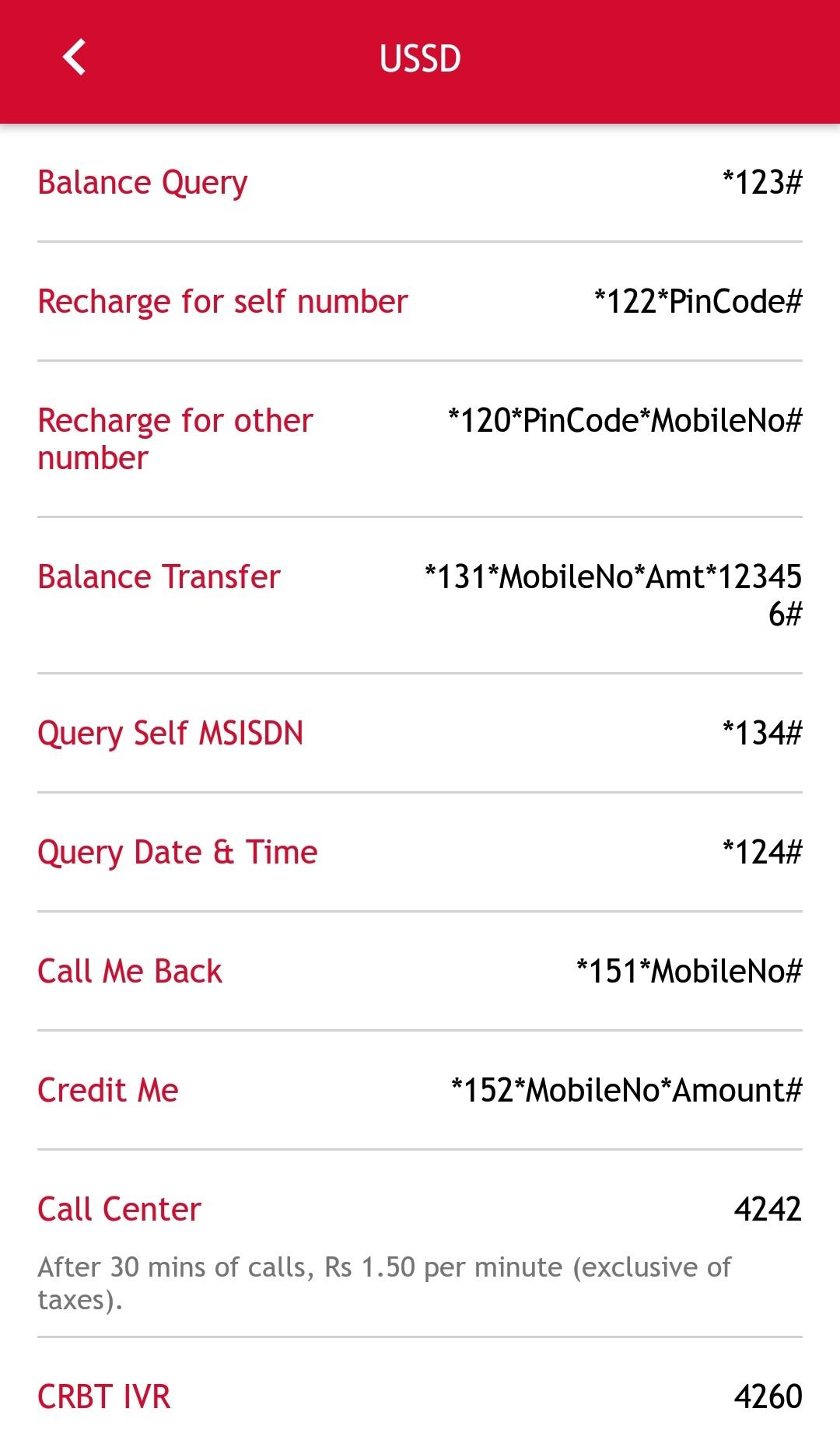Select Query Self MSISDN

[x=420, y=733]
